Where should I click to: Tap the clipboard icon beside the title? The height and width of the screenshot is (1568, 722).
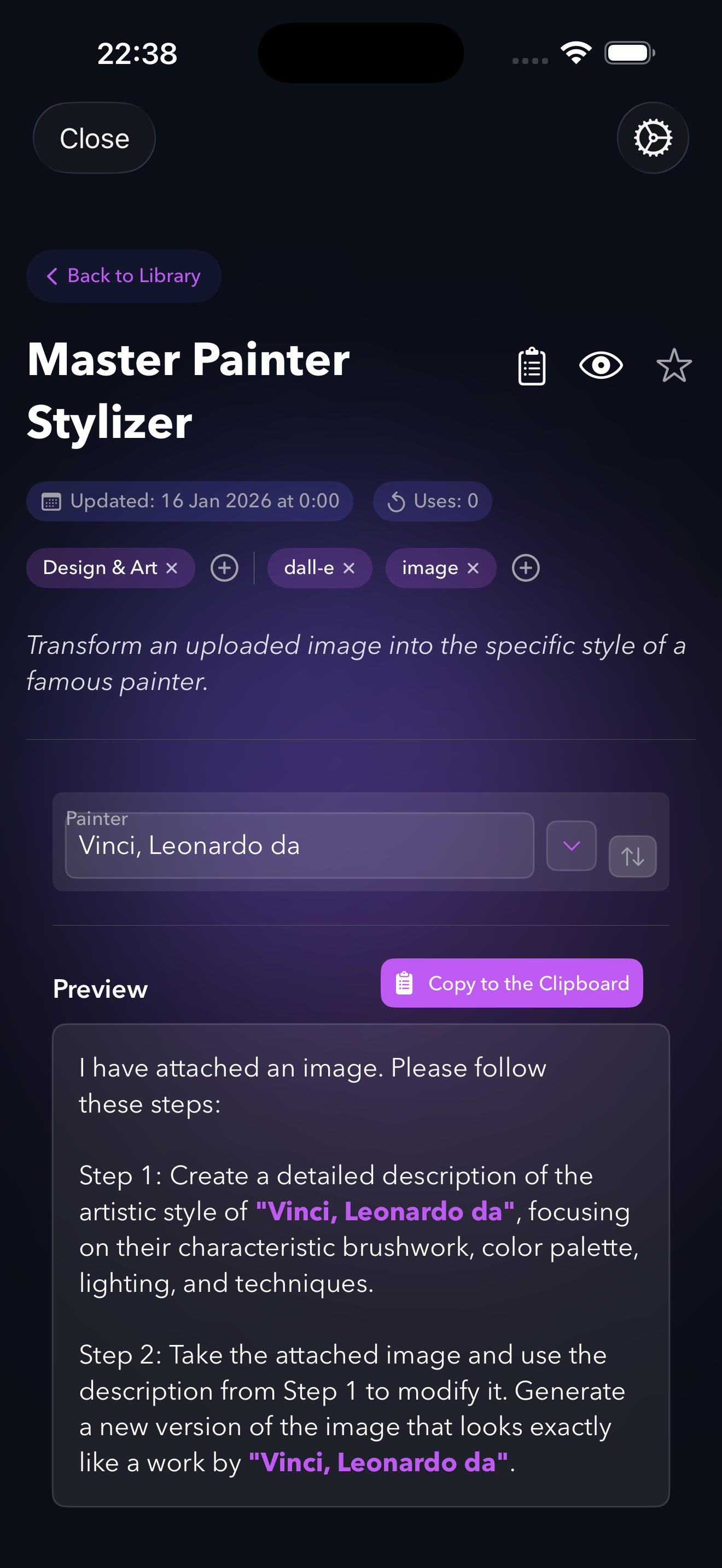click(x=532, y=366)
